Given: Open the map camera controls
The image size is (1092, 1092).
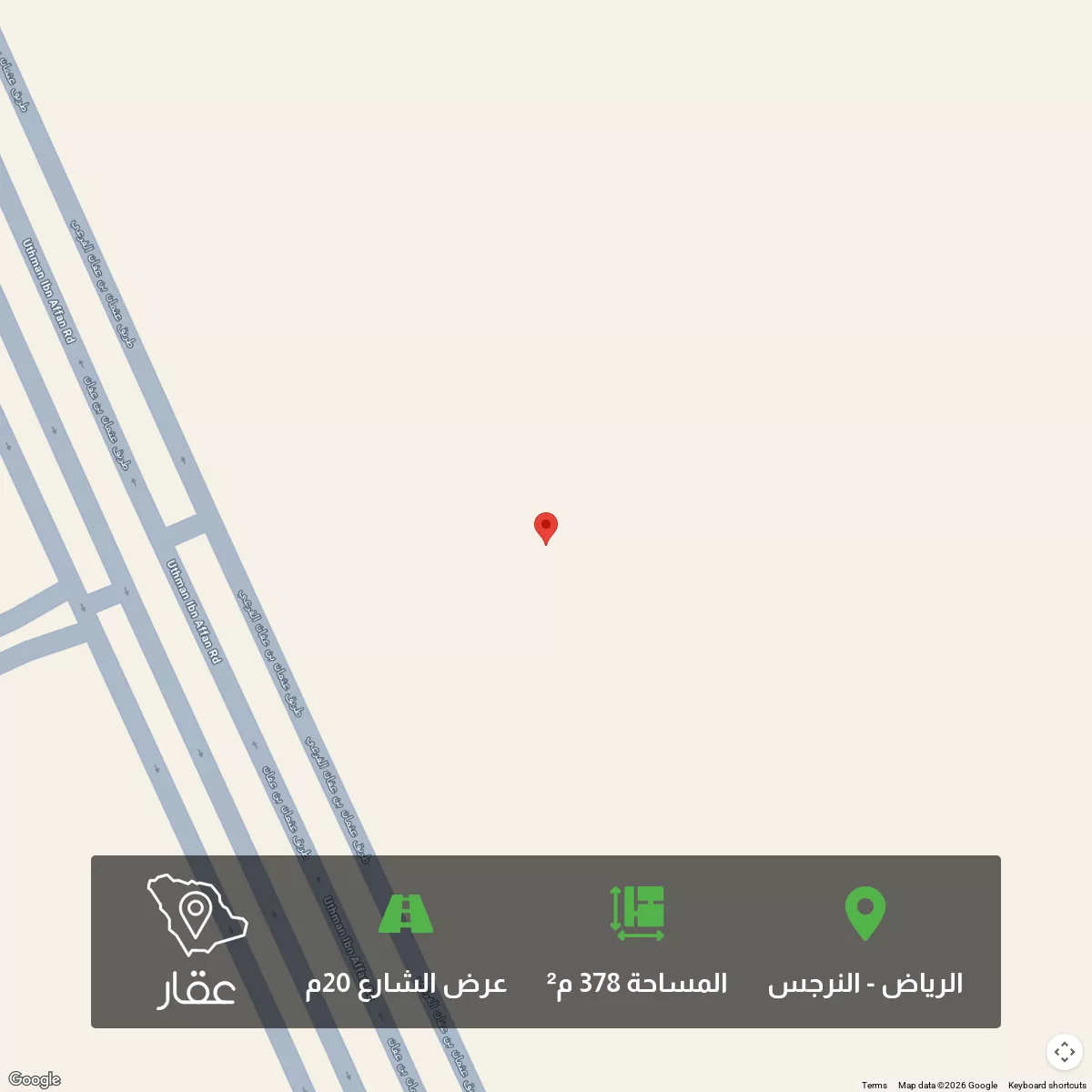Looking at the screenshot, I should click(1064, 1052).
